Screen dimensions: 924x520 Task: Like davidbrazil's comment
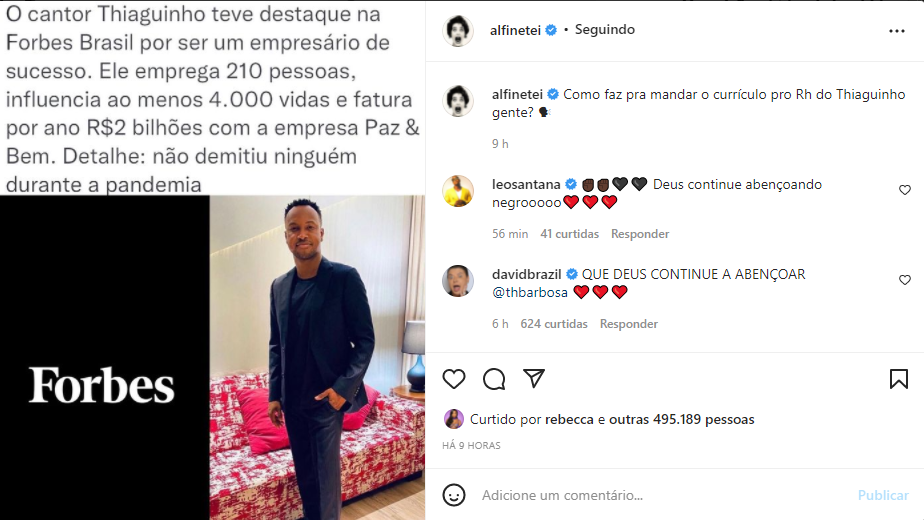pos(905,280)
